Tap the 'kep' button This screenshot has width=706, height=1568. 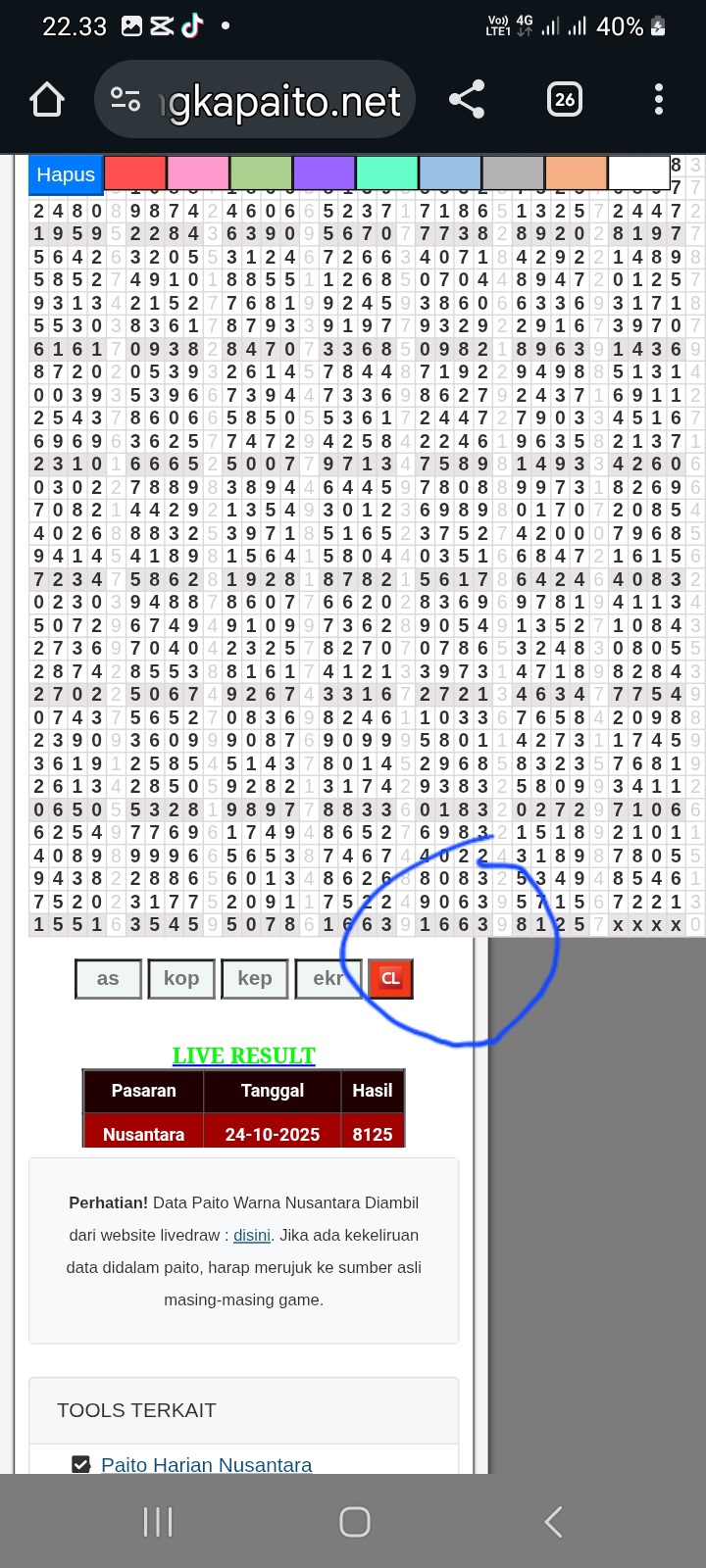[x=255, y=978]
